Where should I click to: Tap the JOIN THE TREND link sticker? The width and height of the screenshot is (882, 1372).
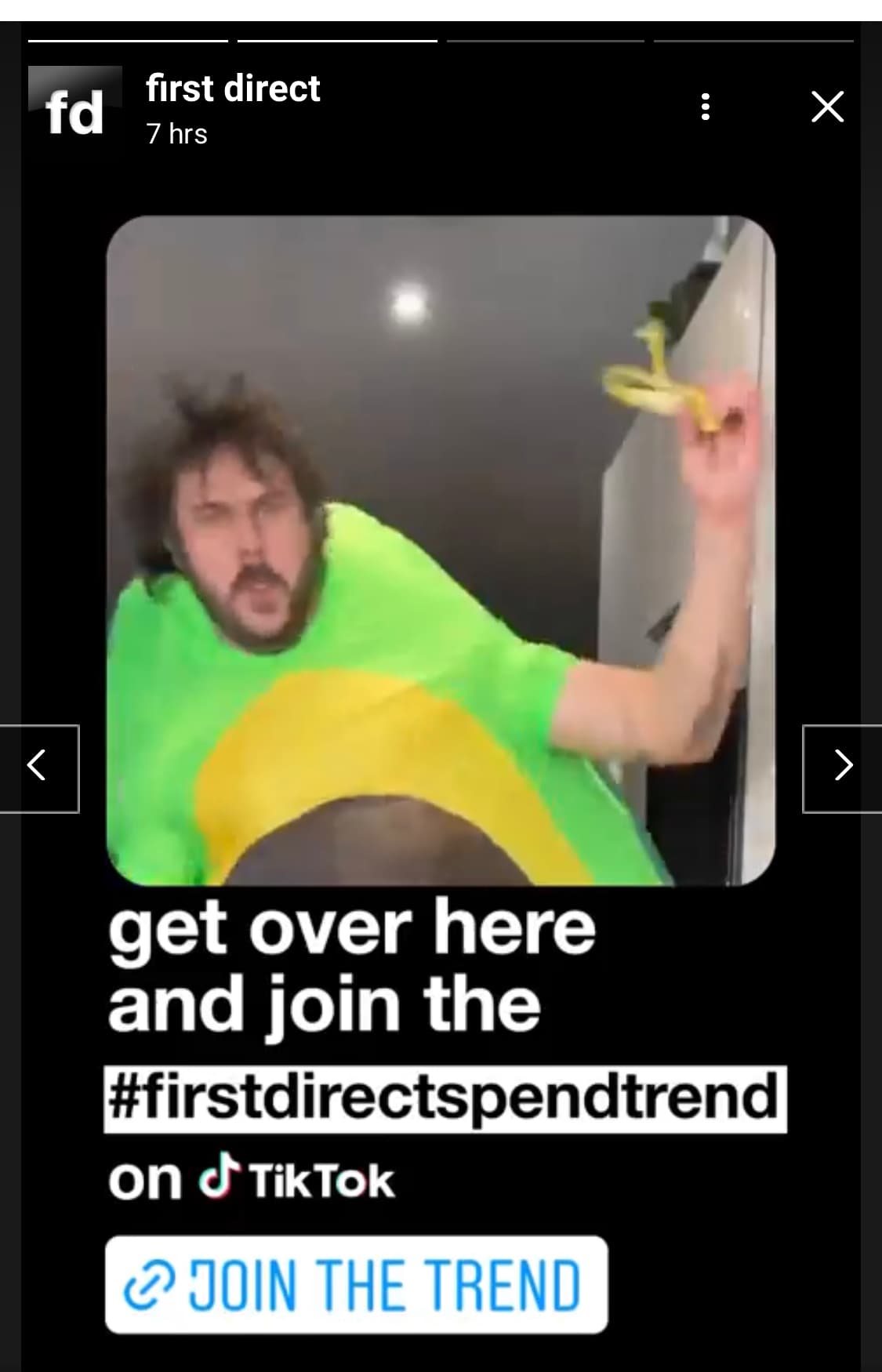coord(356,1284)
